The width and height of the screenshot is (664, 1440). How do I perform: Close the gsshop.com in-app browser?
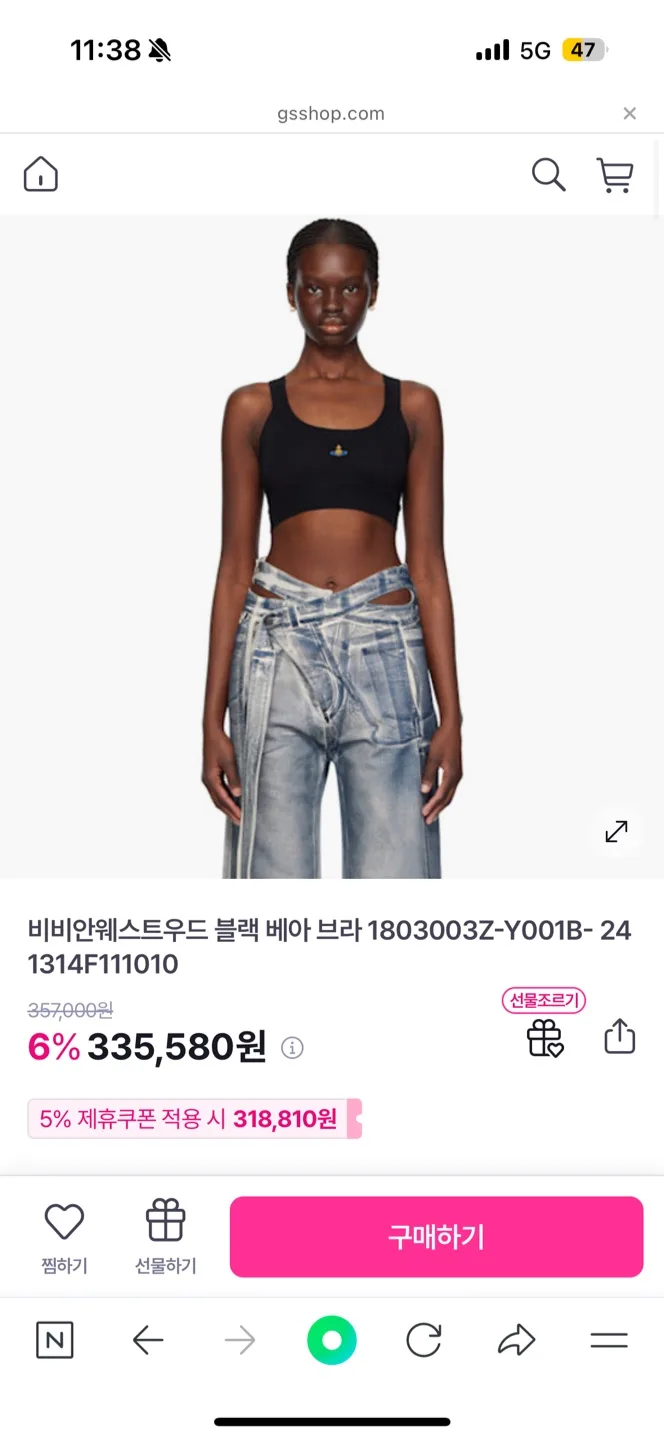629,114
